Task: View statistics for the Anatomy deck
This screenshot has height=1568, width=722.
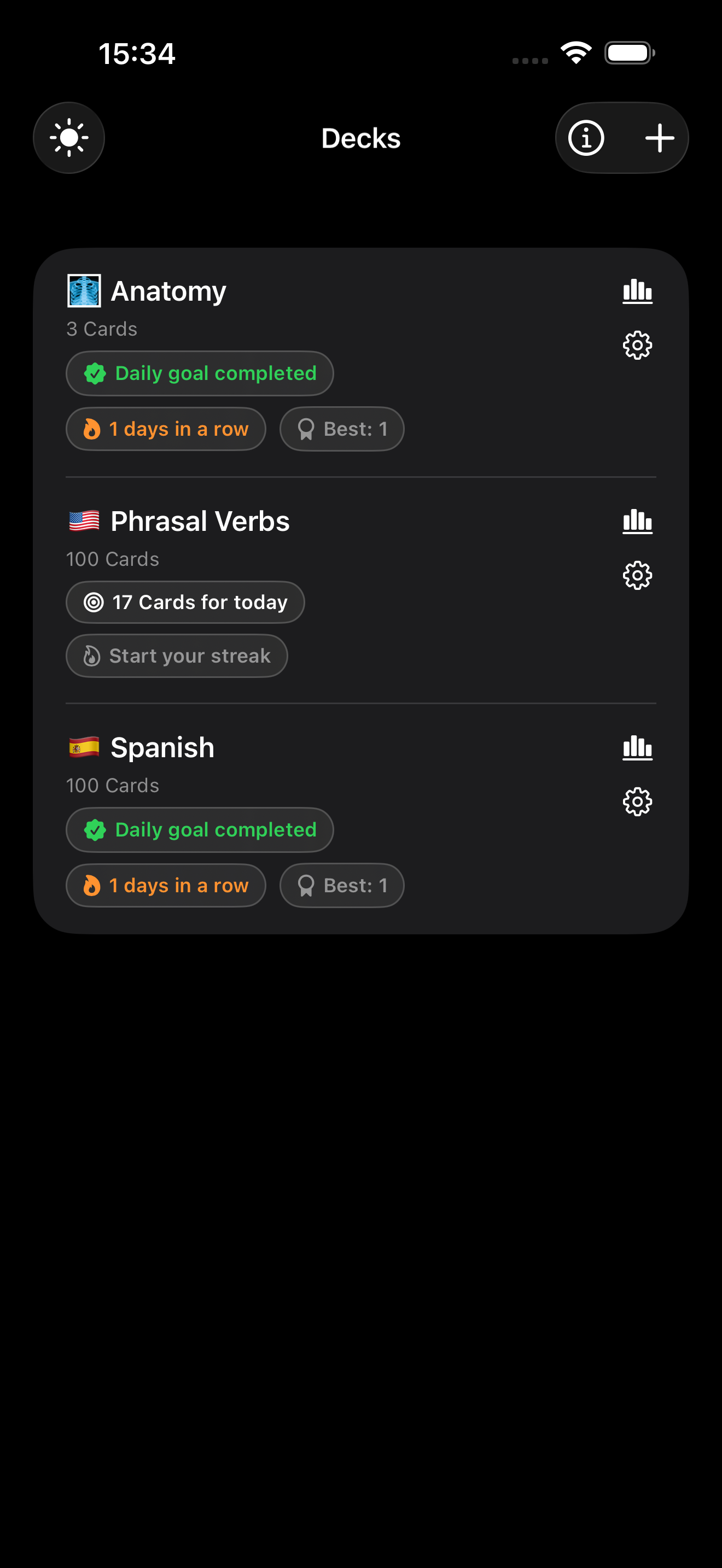Action: point(637,290)
